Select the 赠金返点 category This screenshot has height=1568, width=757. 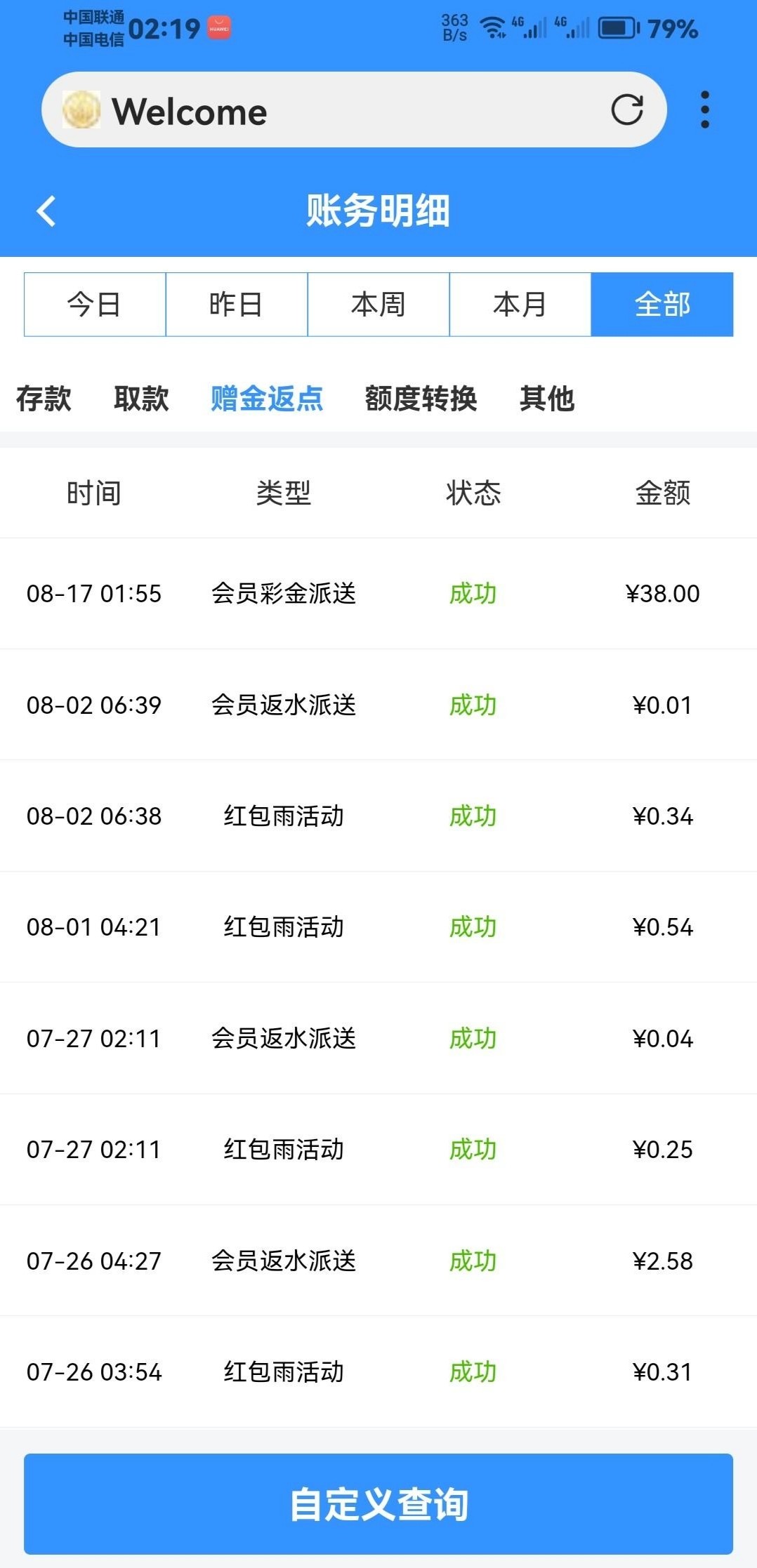pyautogui.click(x=267, y=399)
